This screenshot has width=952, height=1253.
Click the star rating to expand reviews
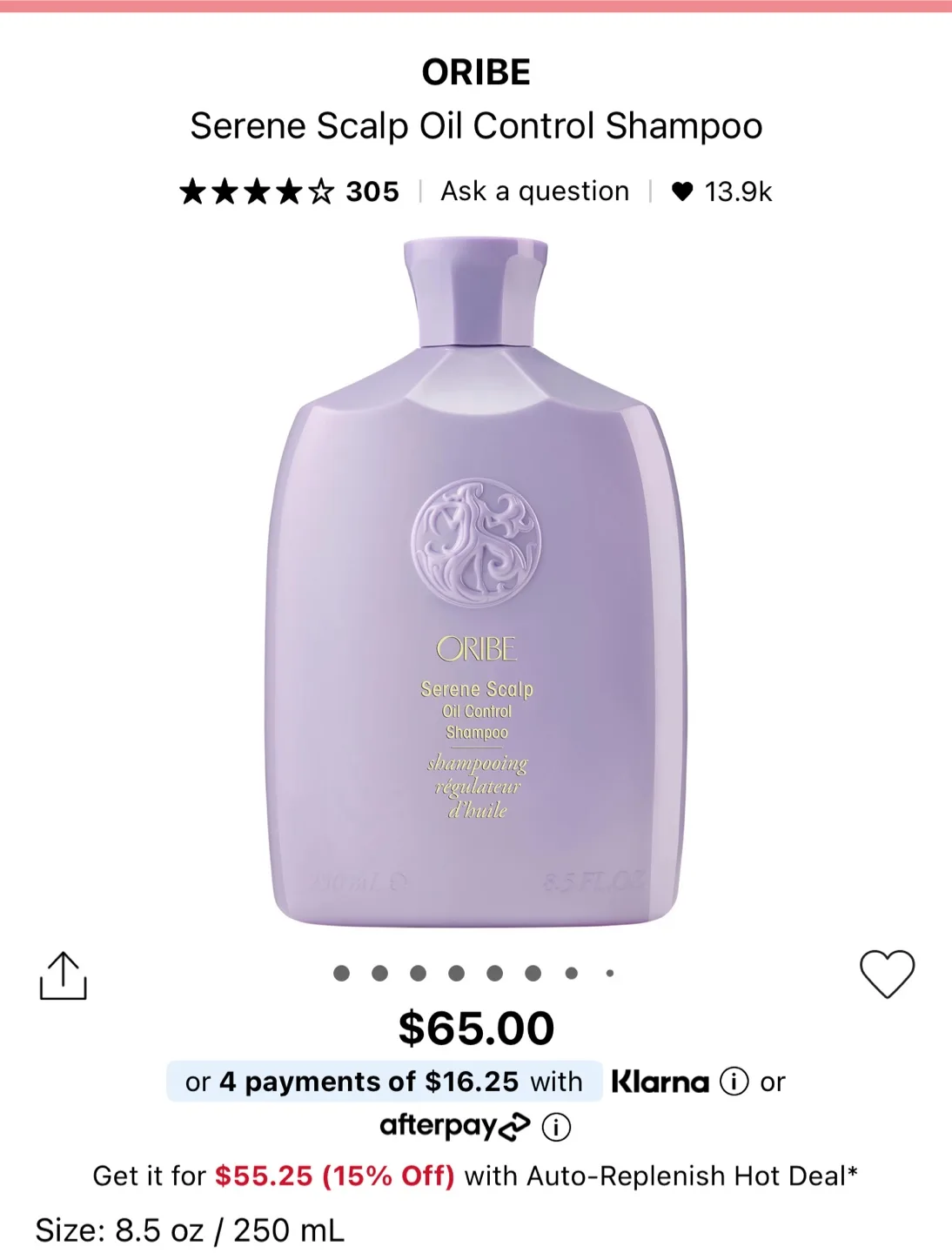(x=255, y=190)
